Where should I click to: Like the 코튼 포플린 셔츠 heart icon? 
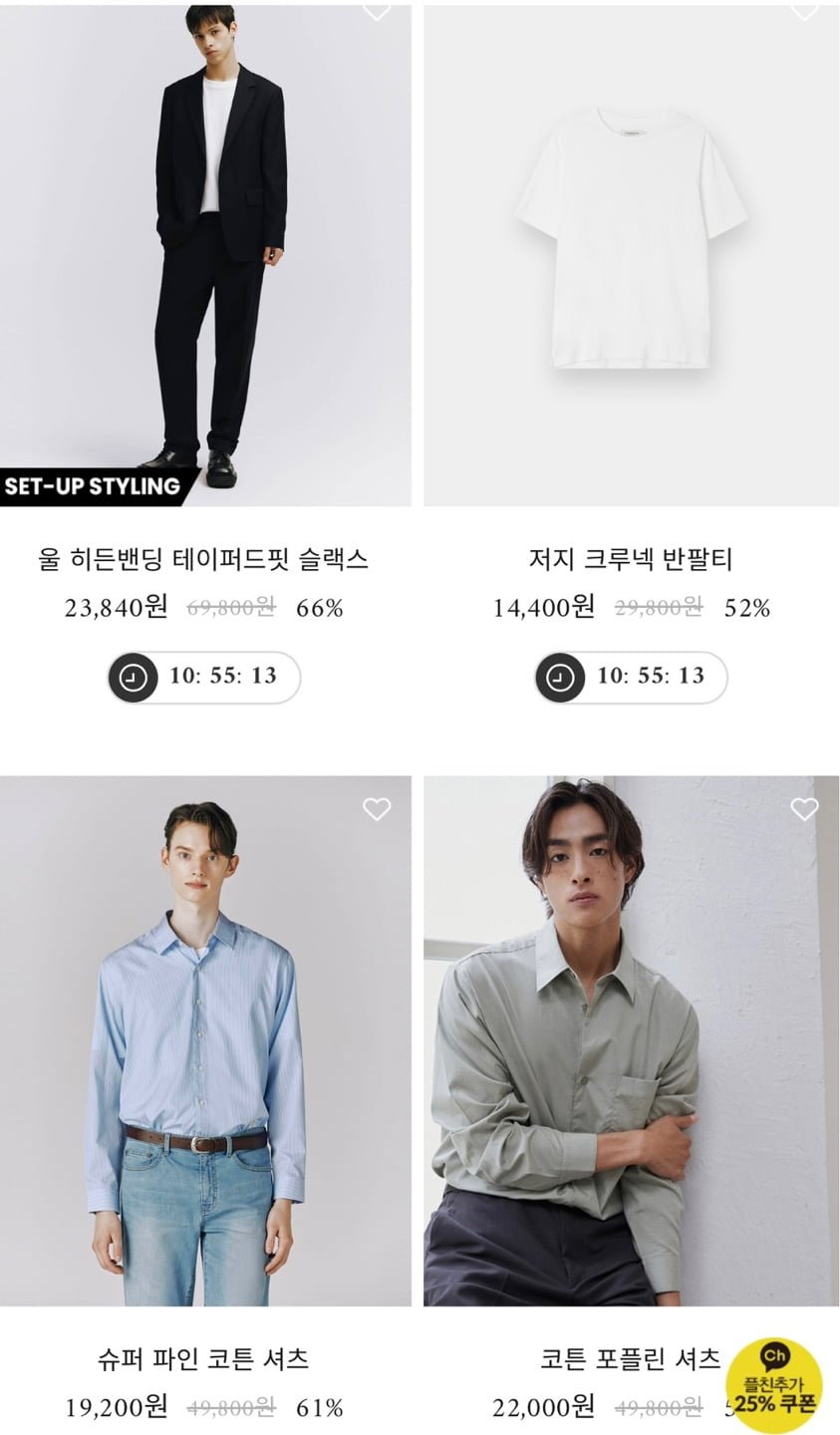[x=804, y=809]
